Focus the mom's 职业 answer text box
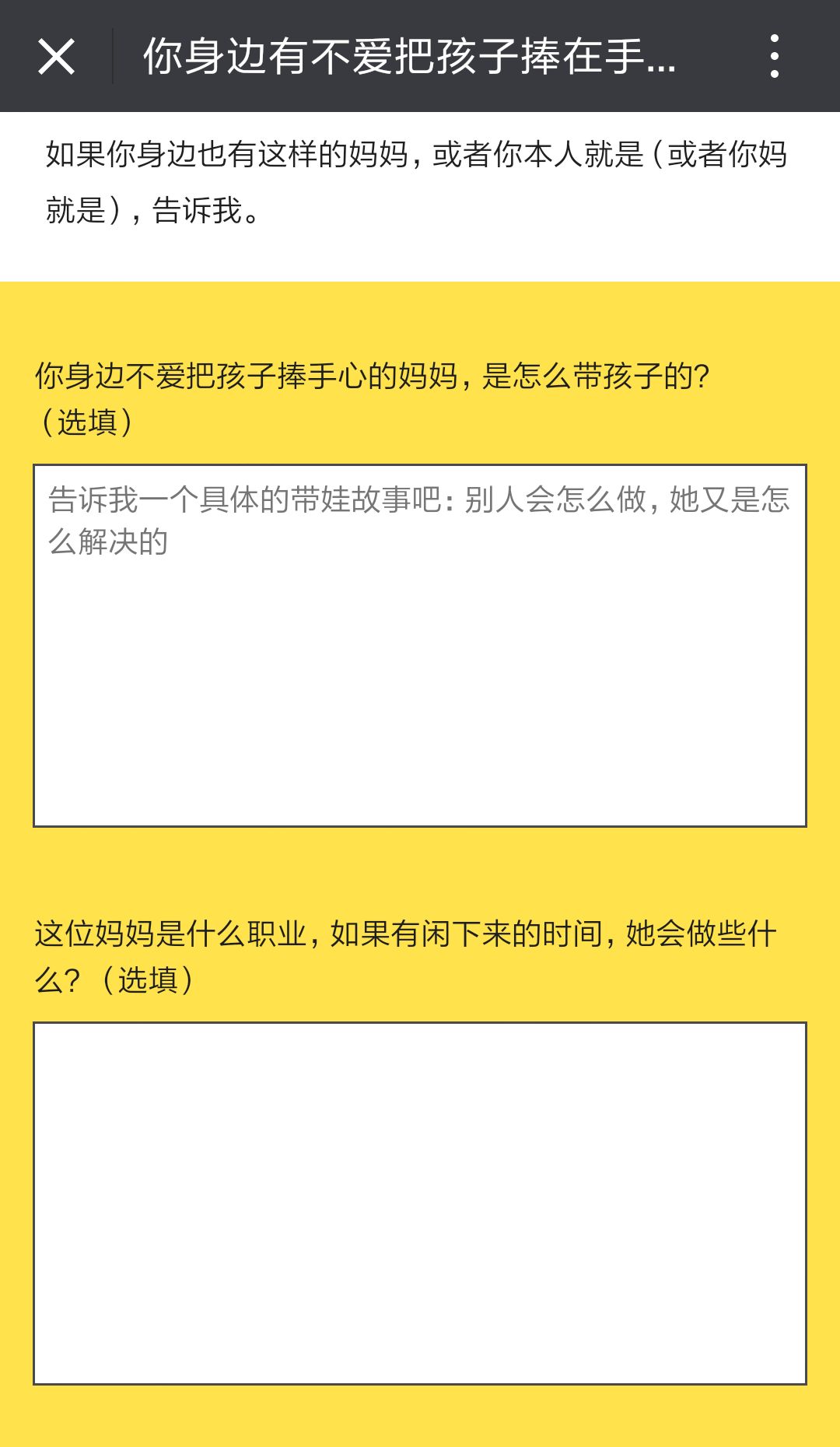Image resolution: width=840 pixels, height=1447 pixels. [419, 1203]
